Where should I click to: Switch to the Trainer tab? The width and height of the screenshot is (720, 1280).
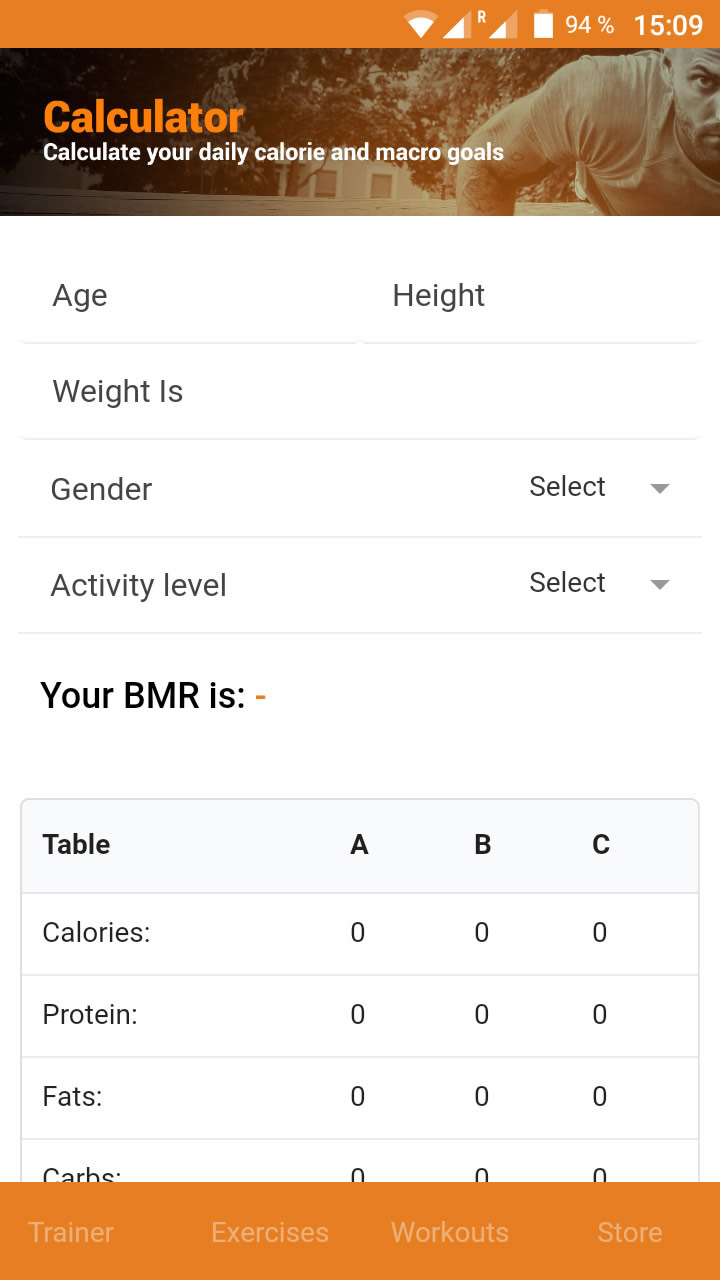coord(71,1232)
